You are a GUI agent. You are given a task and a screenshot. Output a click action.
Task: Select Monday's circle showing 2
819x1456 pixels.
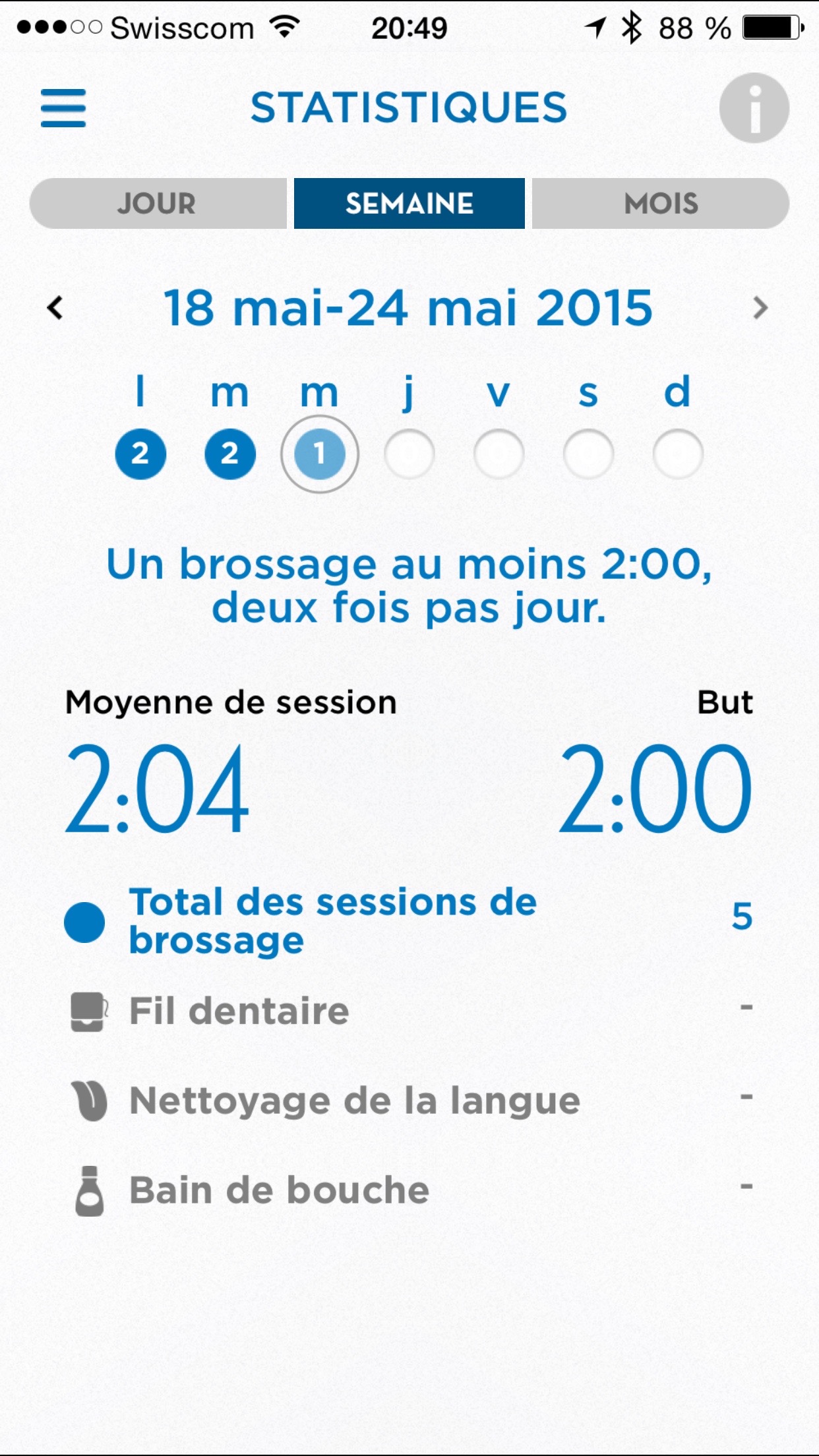(x=140, y=454)
